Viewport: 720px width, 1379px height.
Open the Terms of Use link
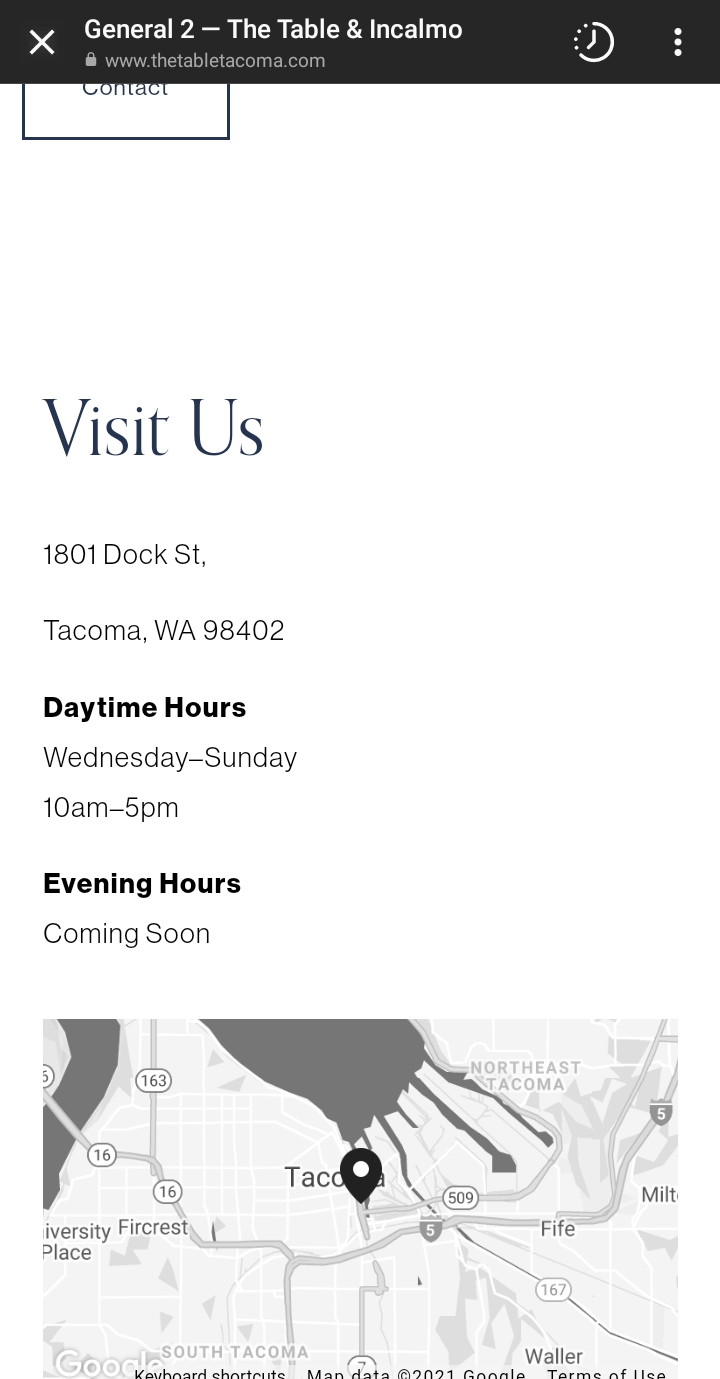(x=607, y=1373)
